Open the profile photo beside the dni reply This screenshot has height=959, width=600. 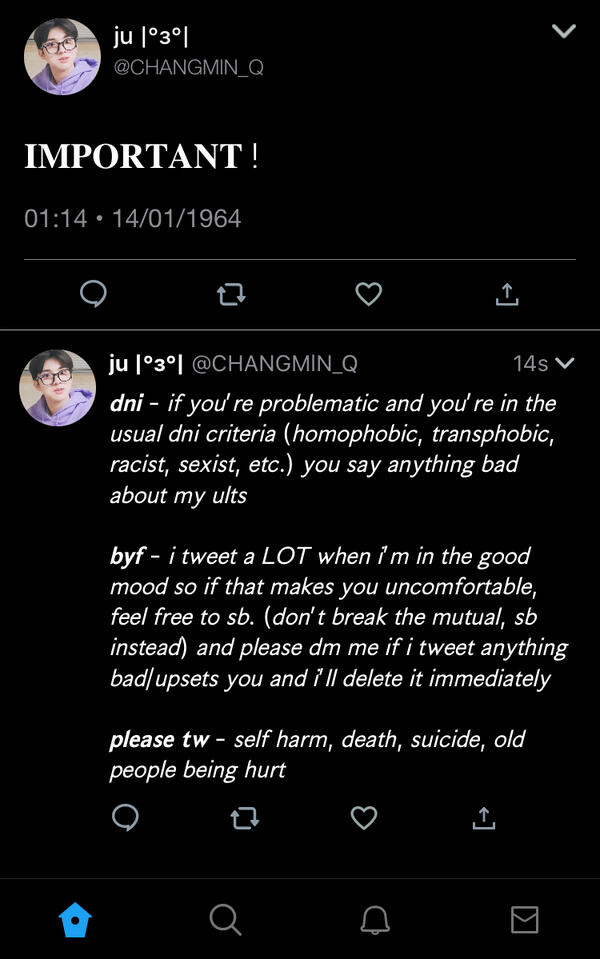(58, 388)
